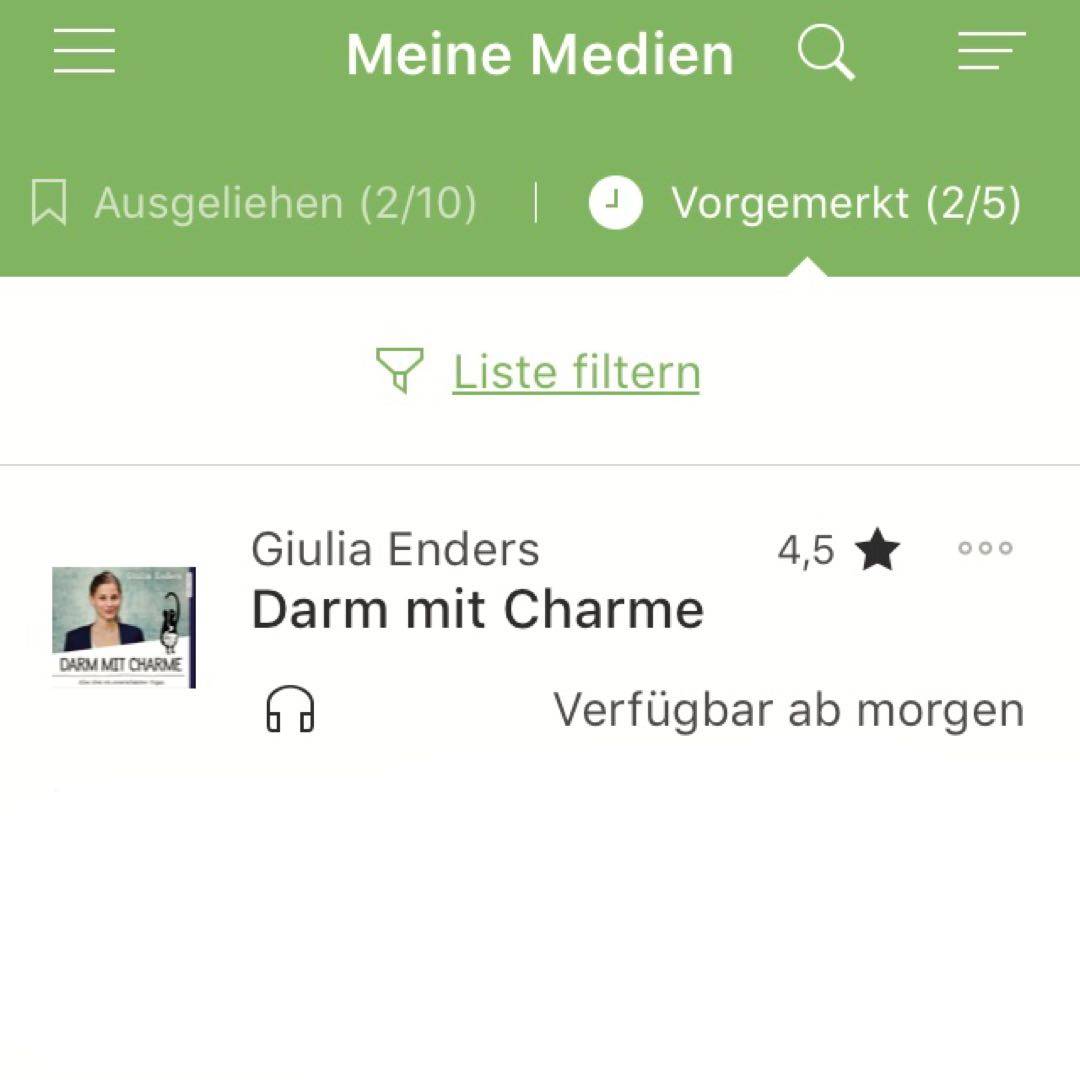Image resolution: width=1080 pixels, height=1080 pixels.
Task: Open more options for Darm mit Charme
Action: point(985,548)
